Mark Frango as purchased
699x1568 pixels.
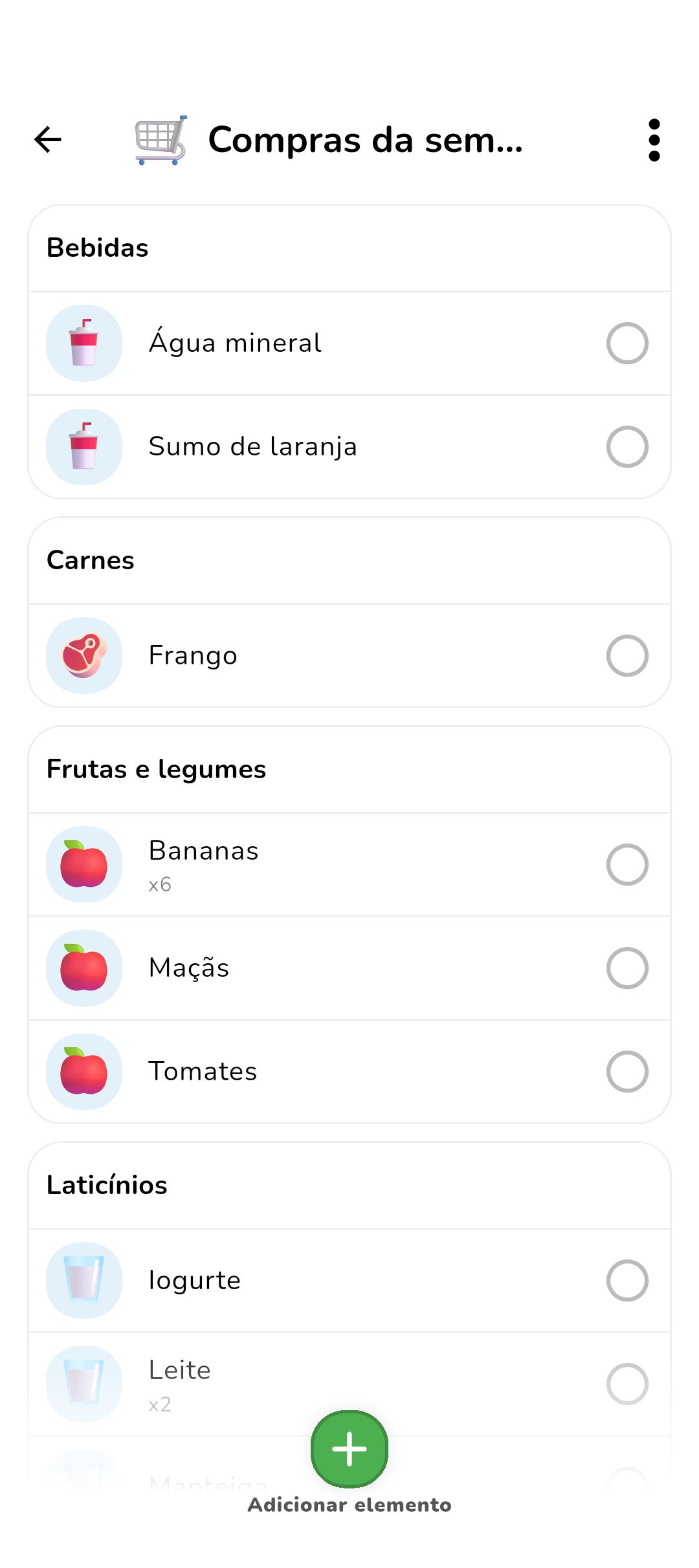(x=627, y=655)
